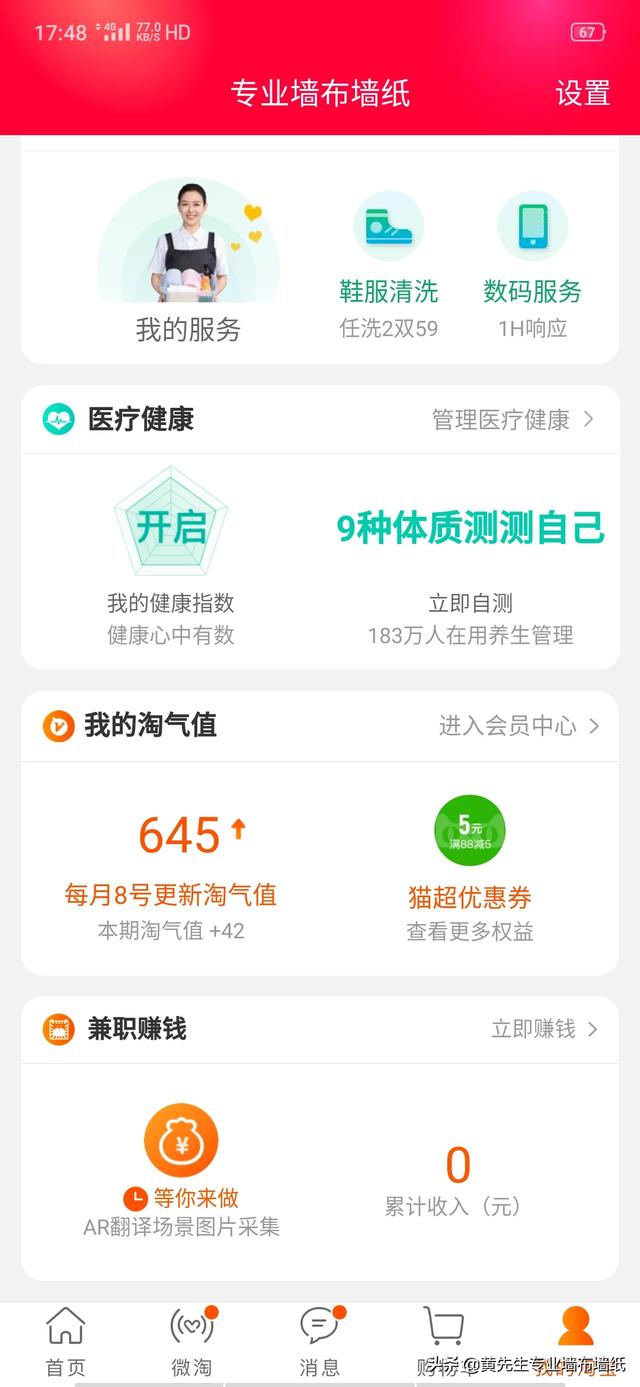Open the shopping cart tab
Viewport: 640px width, 1387px height.
pyautogui.click(x=442, y=1342)
